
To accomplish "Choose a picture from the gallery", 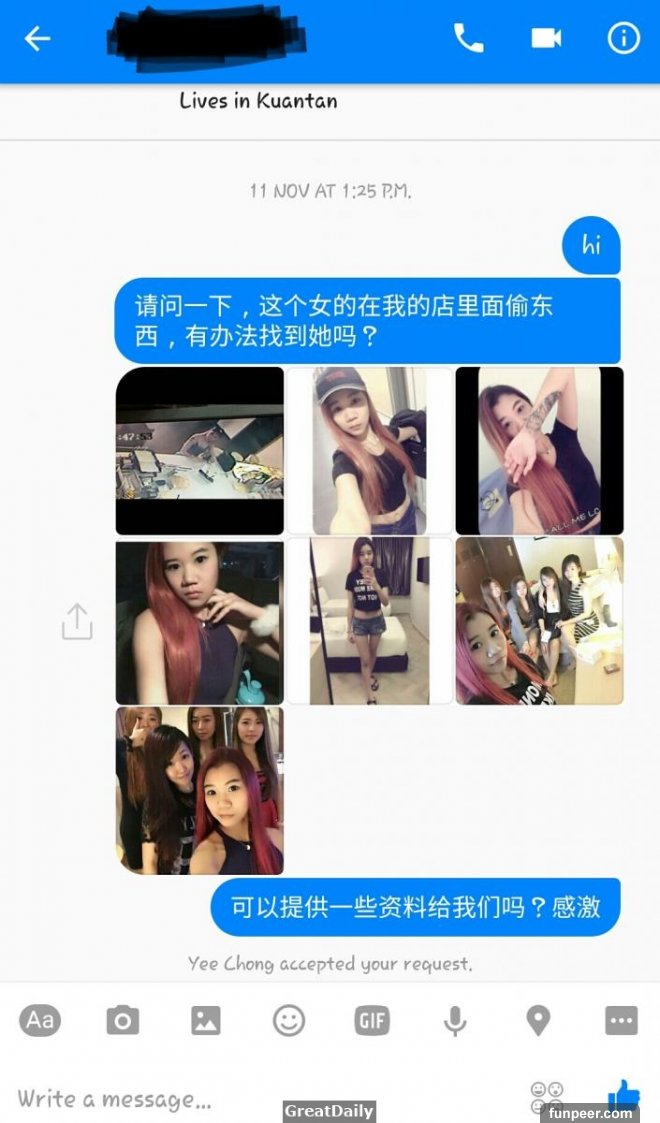I will click(x=206, y=1020).
